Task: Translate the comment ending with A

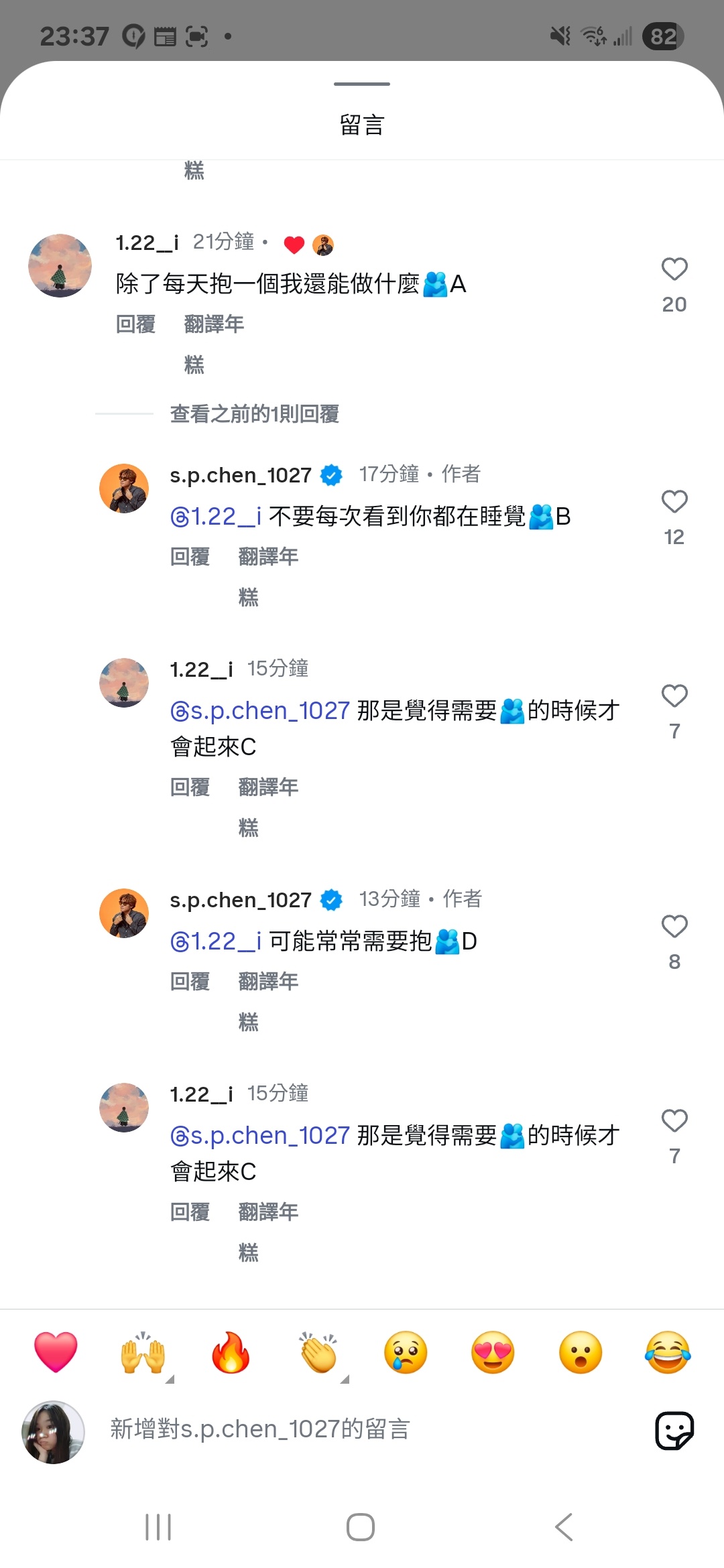Action: tap(214, 324)
